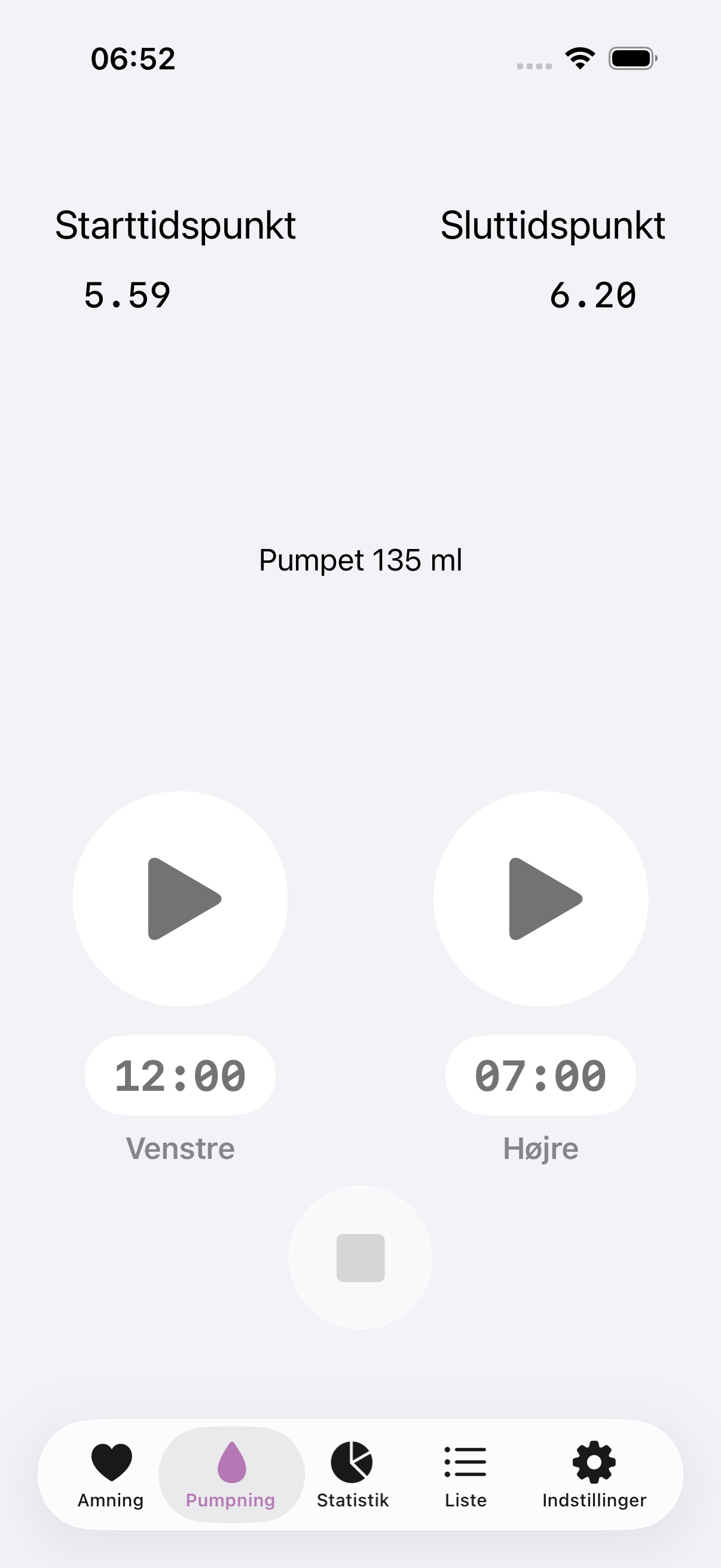Tap the Pumpet 135 ml amount label
721x1568 pixels.
pos(360,560)
